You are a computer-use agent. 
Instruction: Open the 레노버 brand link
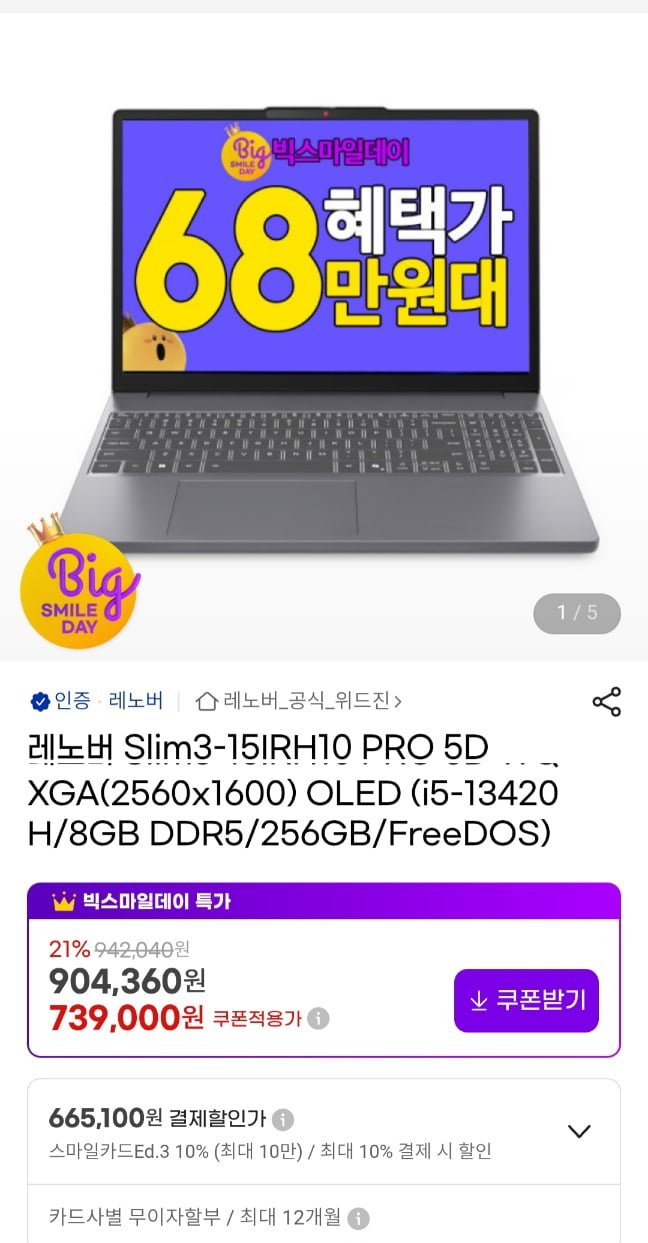point(136,701)
